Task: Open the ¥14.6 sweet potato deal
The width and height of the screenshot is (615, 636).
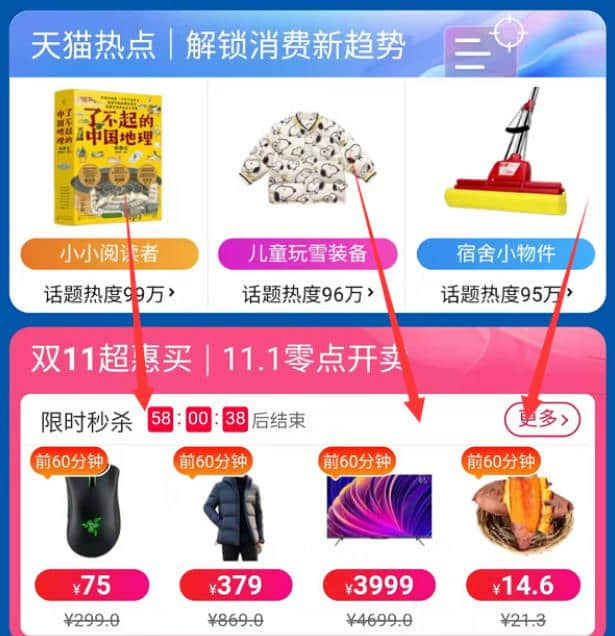Action: [x=522, y=520]
